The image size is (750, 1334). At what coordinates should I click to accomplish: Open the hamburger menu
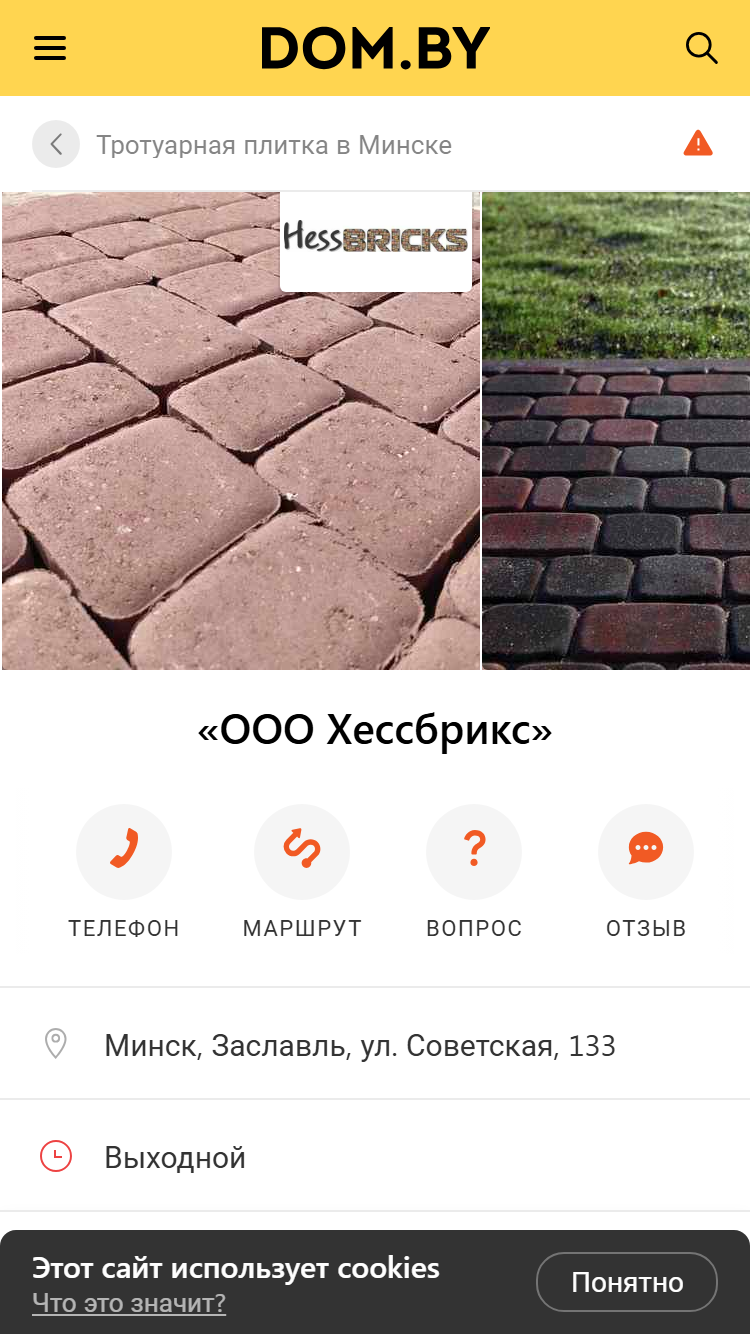[x=50, y=48]
